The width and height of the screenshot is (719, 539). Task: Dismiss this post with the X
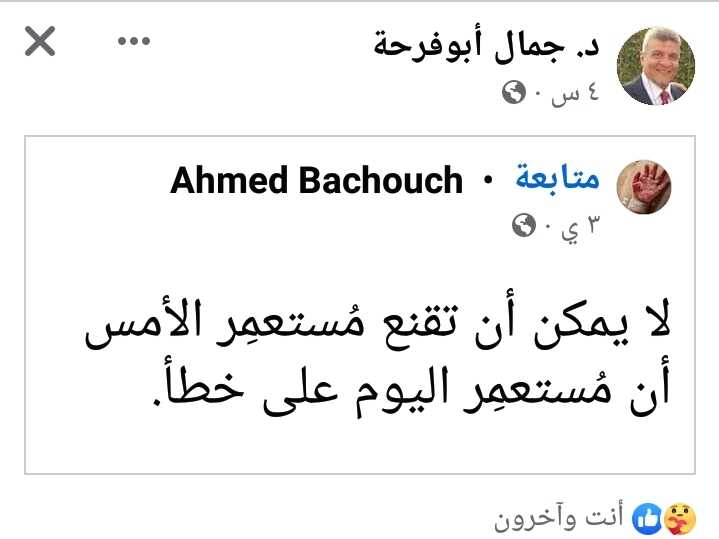[39, 43]
